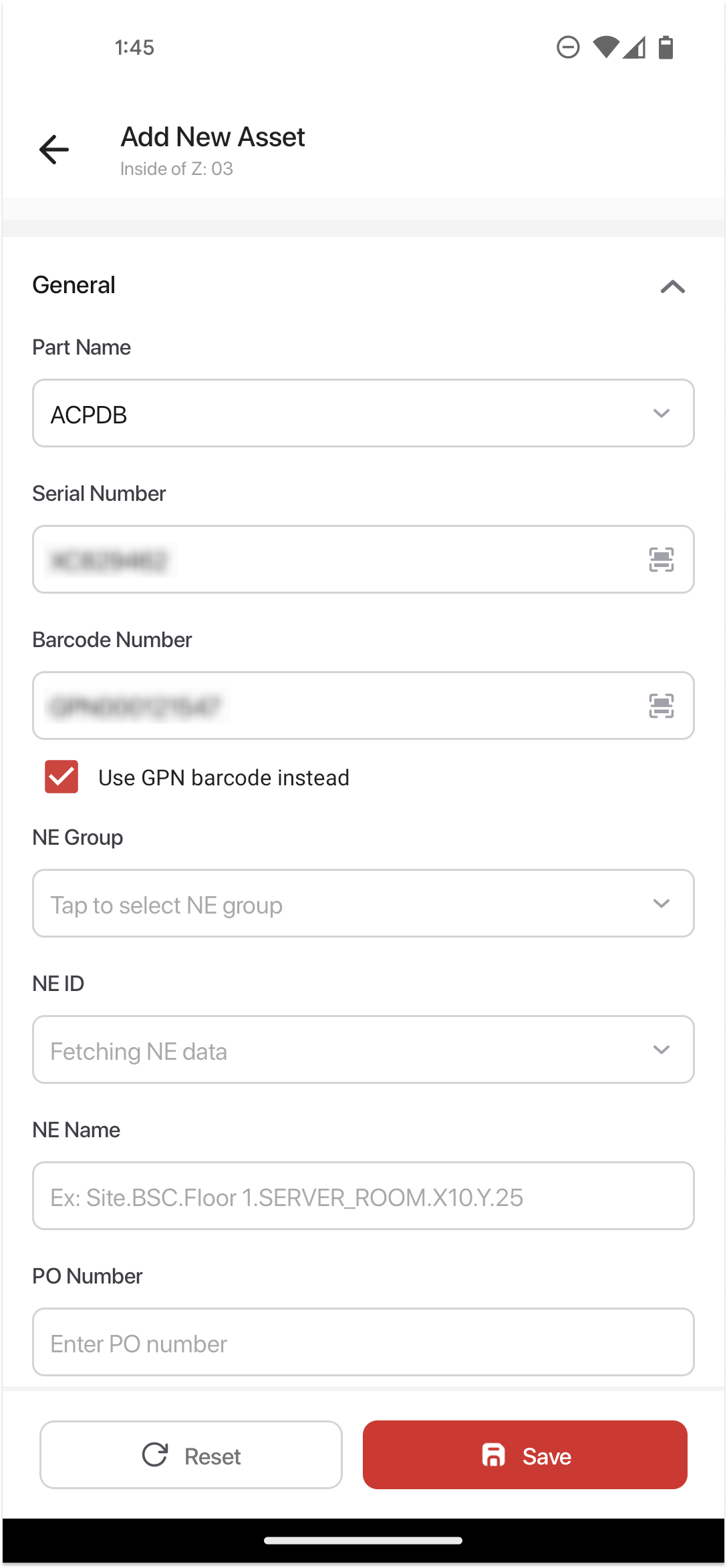The height and width of the screenshot is (1568, 727).
Task: Uncheck Use GPN barcode instead
Action: (x=61, y=777)
